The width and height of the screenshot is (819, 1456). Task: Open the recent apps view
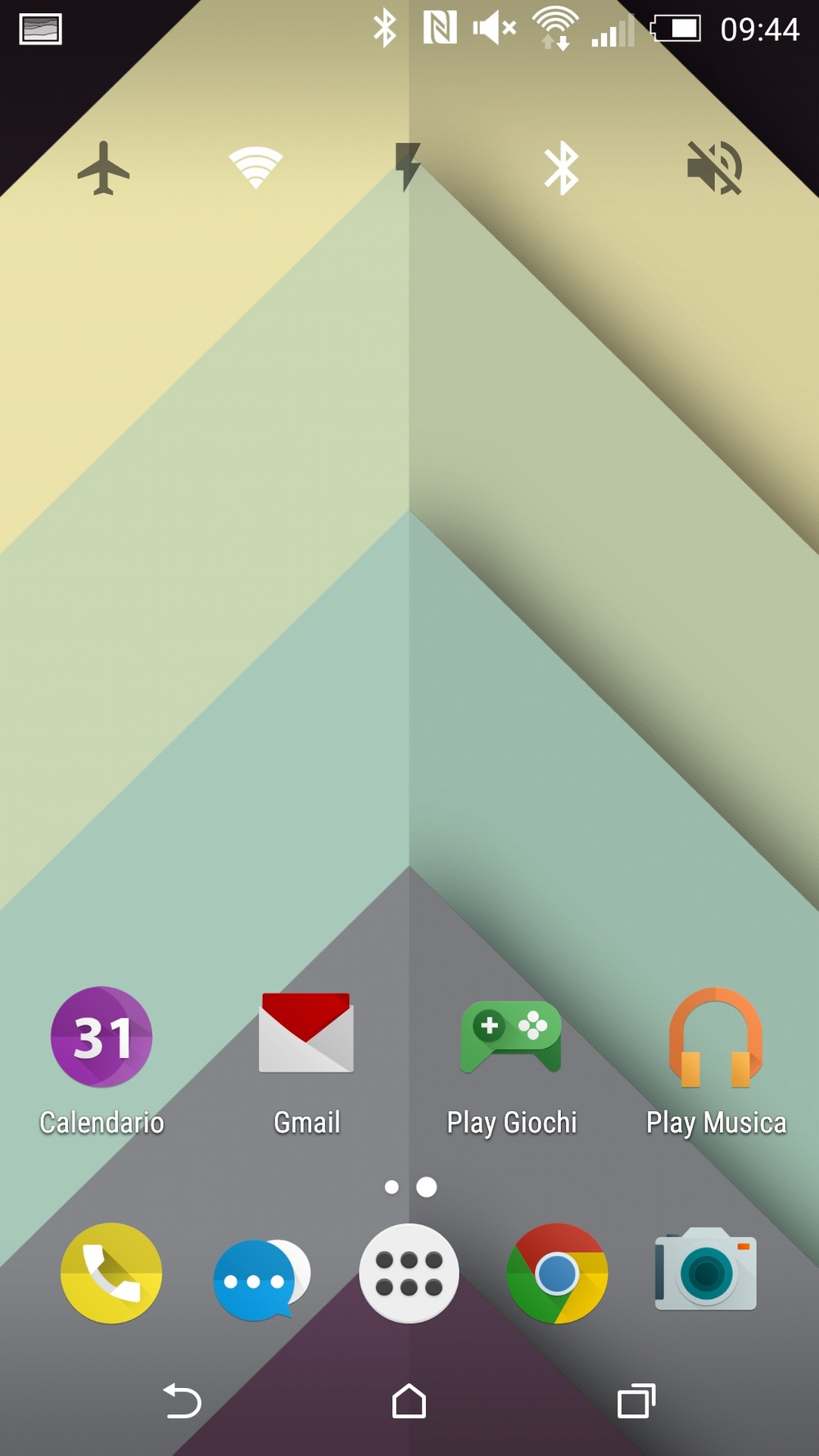(x=636, y=1400)
